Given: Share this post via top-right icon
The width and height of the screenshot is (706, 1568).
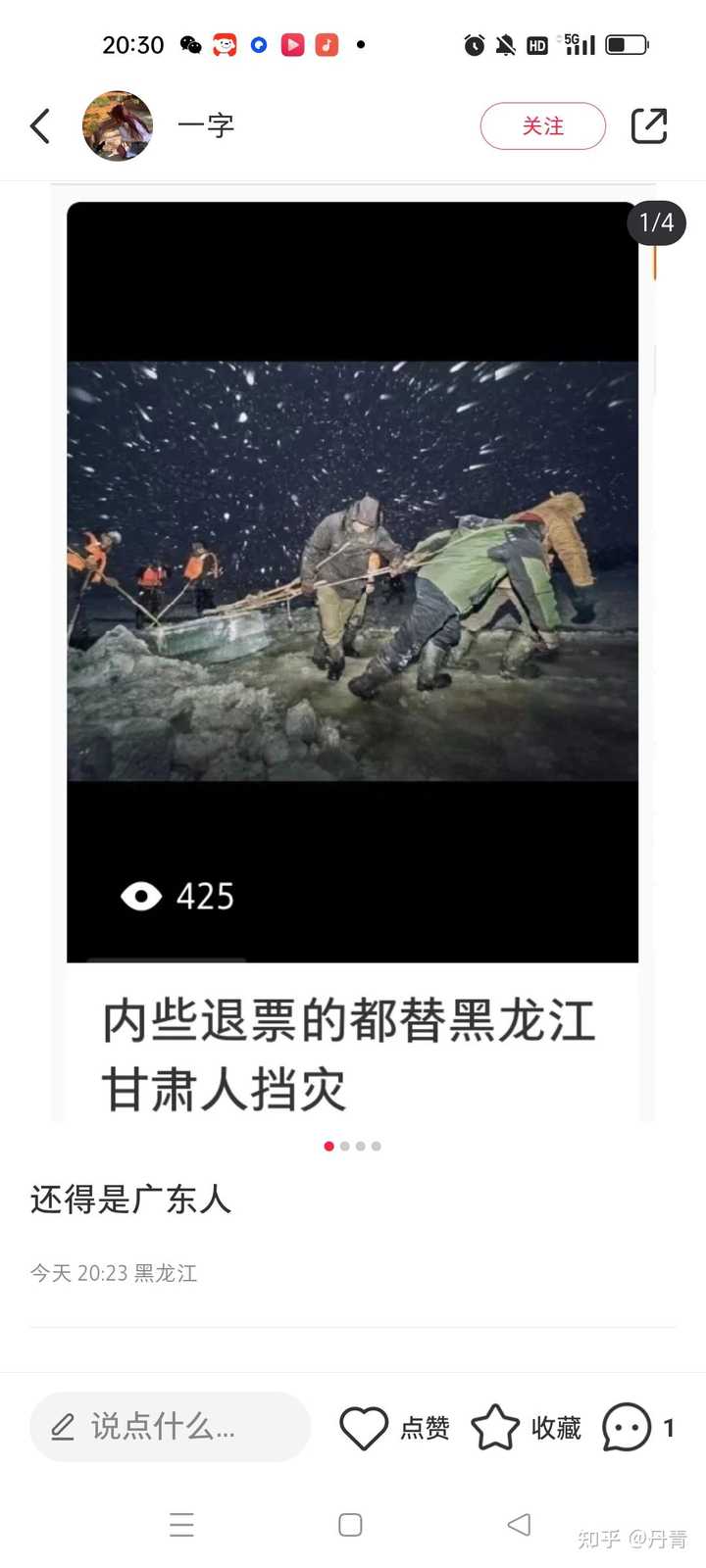Looking at the screenshot, I should 649,125.
